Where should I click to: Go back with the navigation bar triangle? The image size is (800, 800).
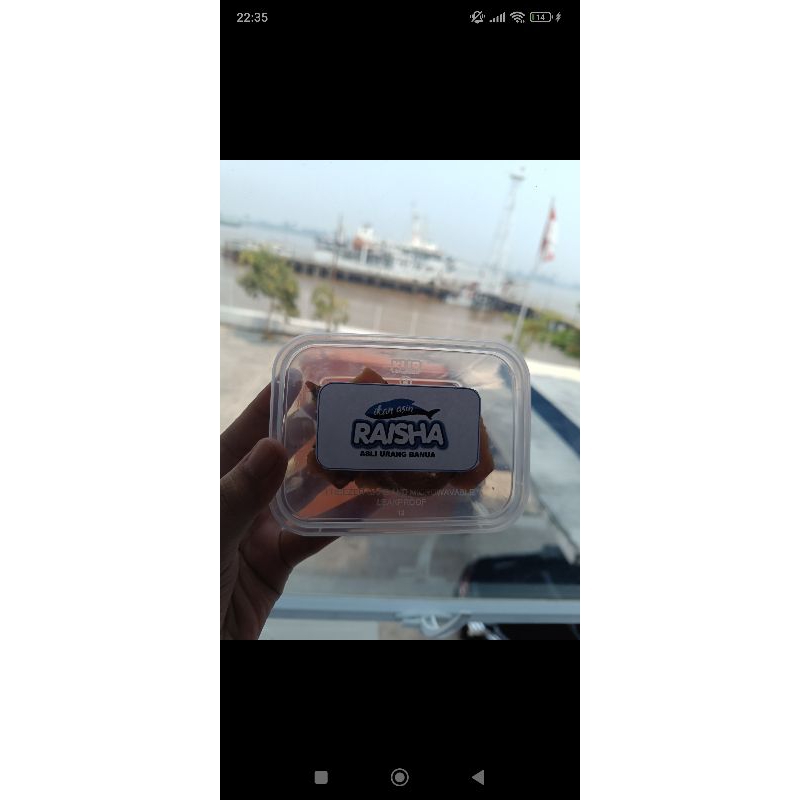click(478, 777)
